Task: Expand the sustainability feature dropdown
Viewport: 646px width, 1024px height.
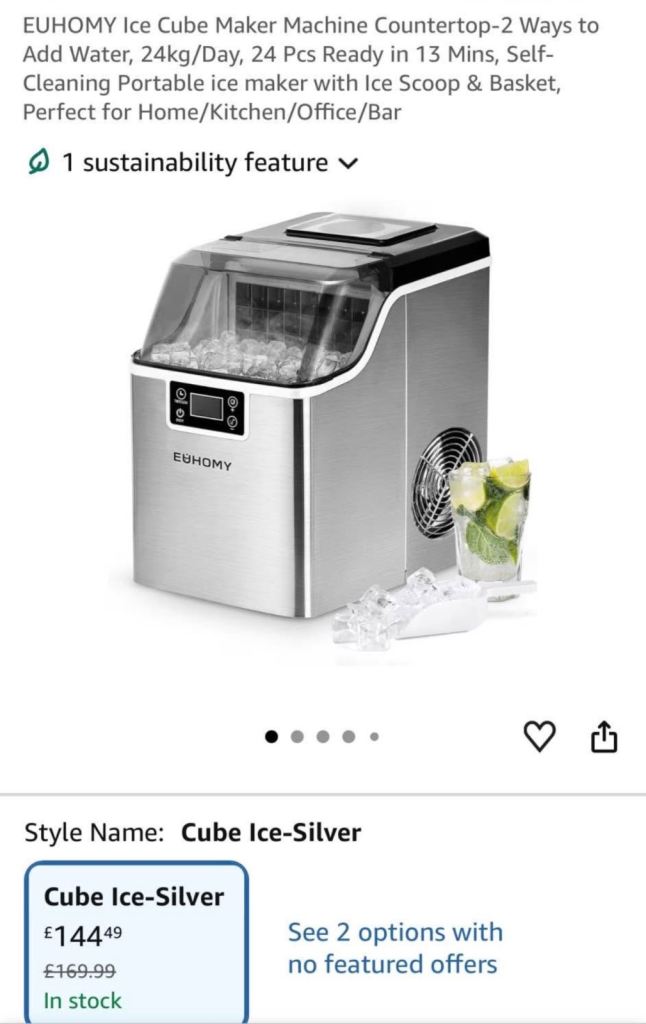Action: (x=348, y=164)
